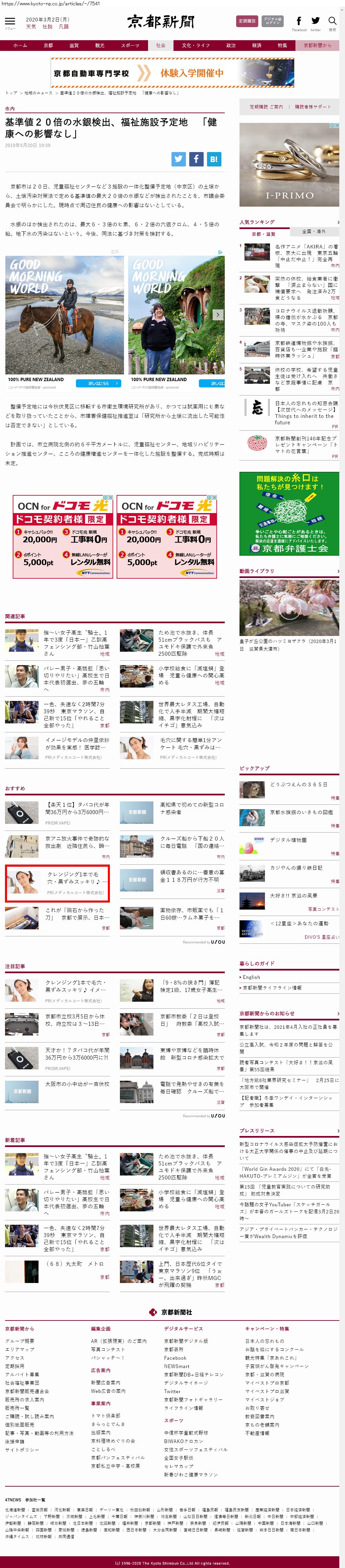Open the 天気 weather link
345x1568 pixels.
pyautogui.click(x=31, y=27)
